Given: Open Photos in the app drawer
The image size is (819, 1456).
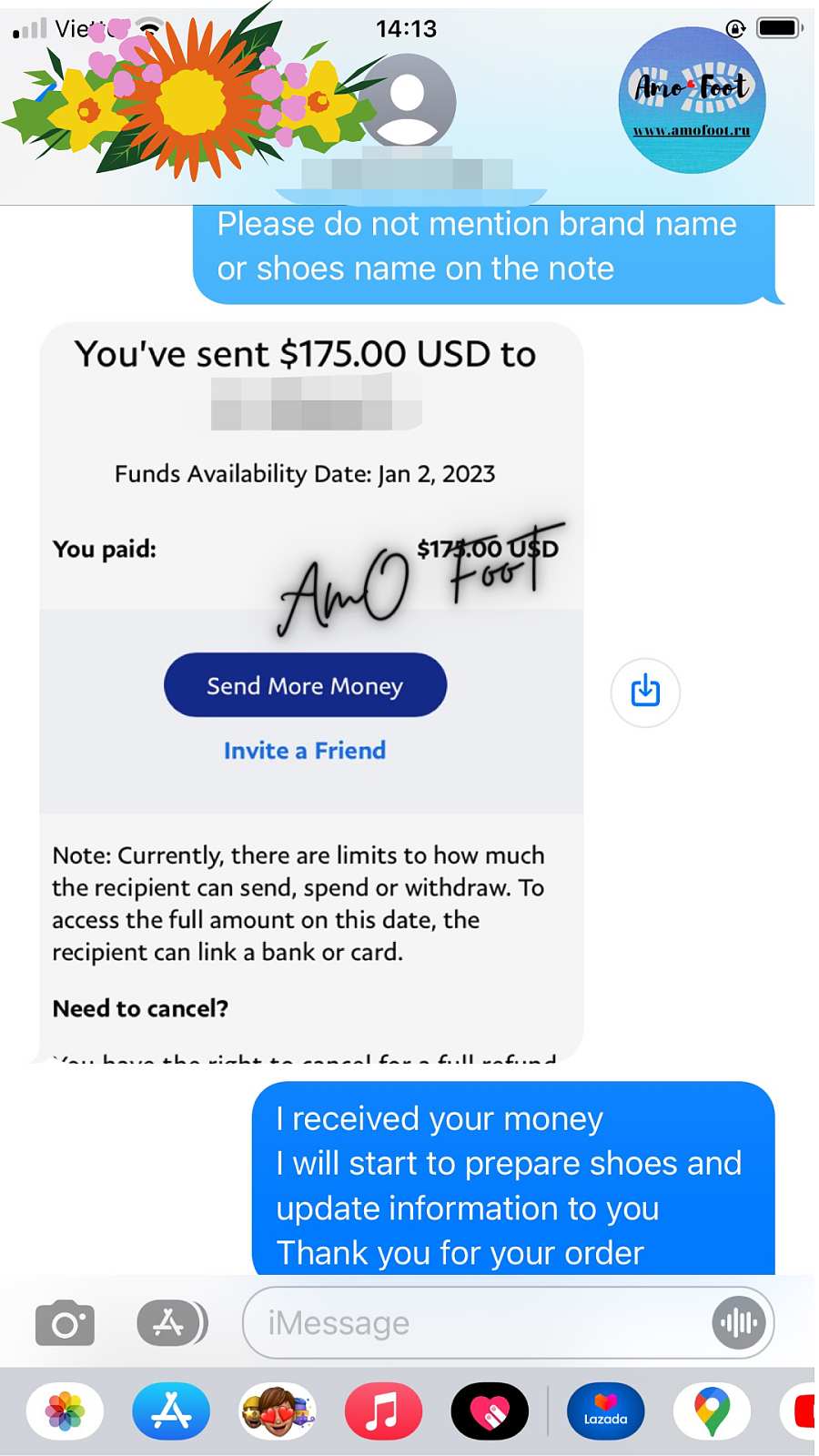Looking at the screenshot, I should pos(65,1411).
